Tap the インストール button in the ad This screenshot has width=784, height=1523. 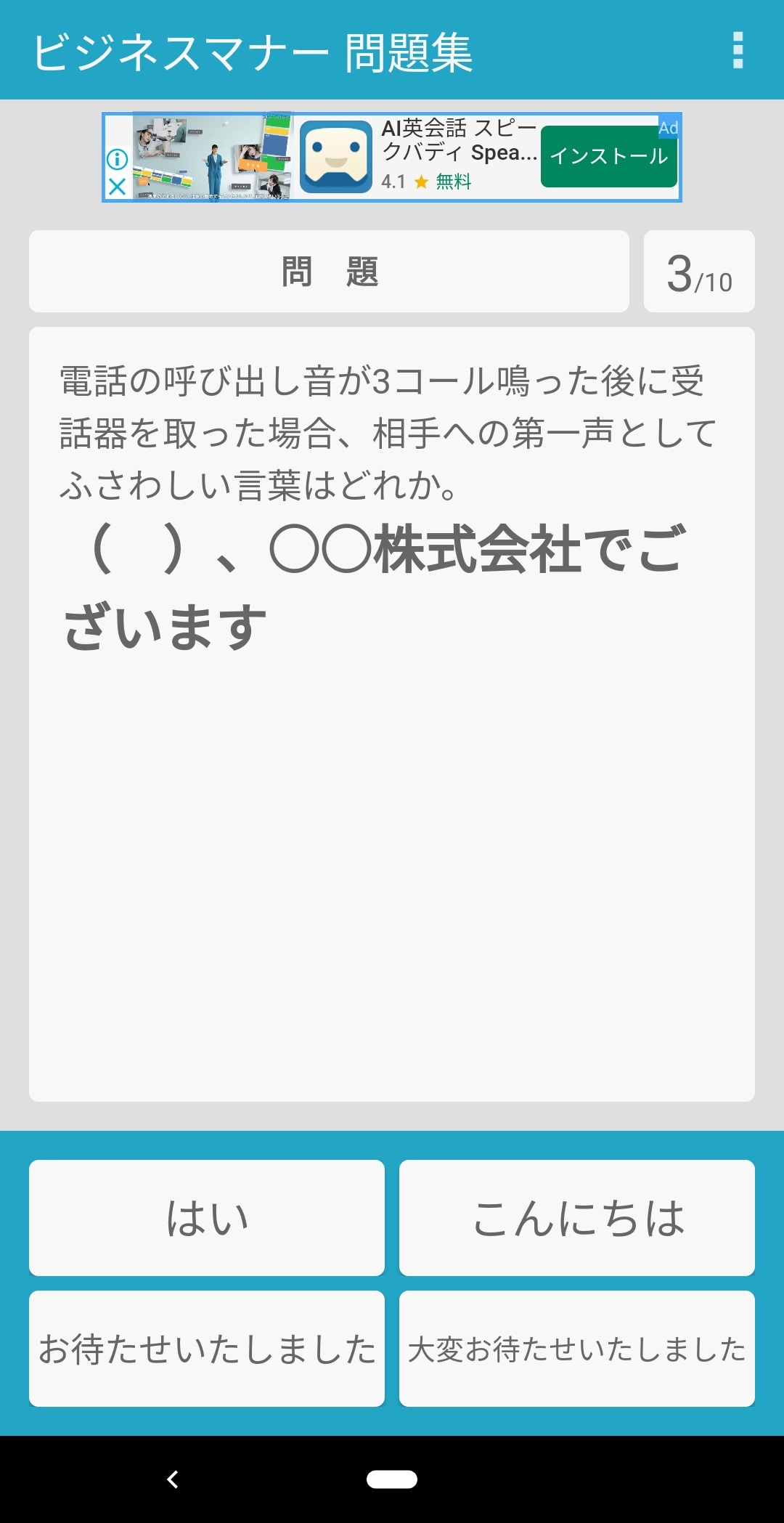pyautogui.click(x=609, y=156)
